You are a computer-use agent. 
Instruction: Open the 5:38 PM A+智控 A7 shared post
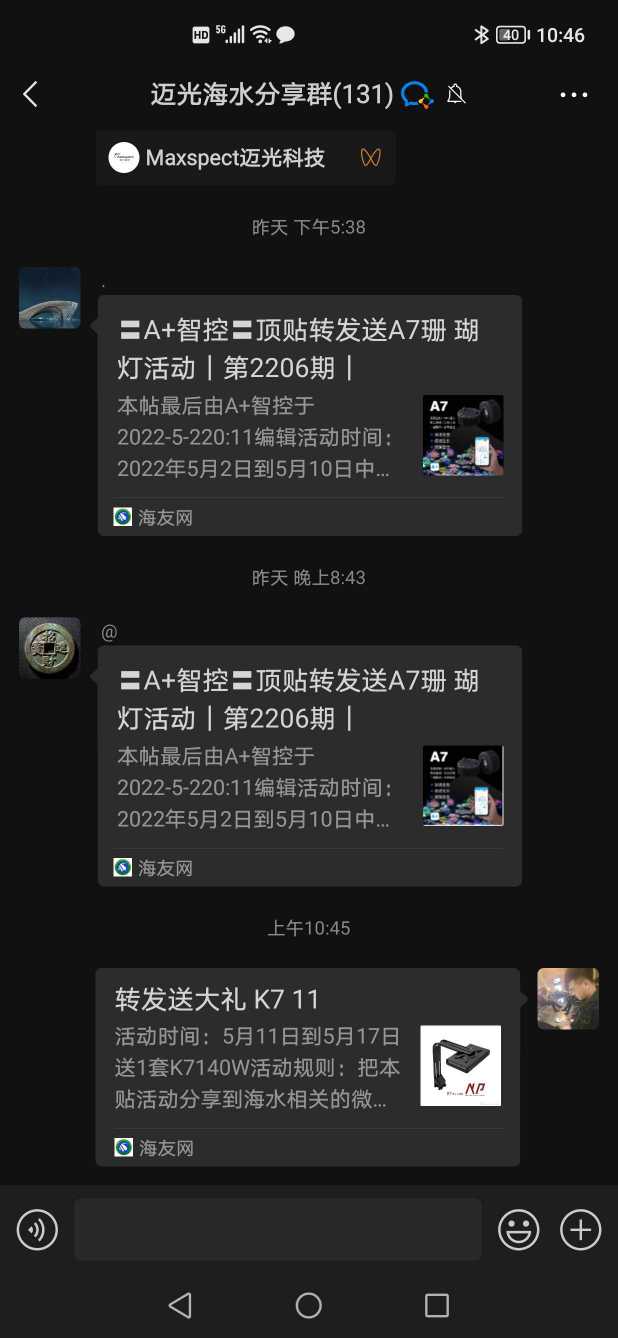pos(309,415)
